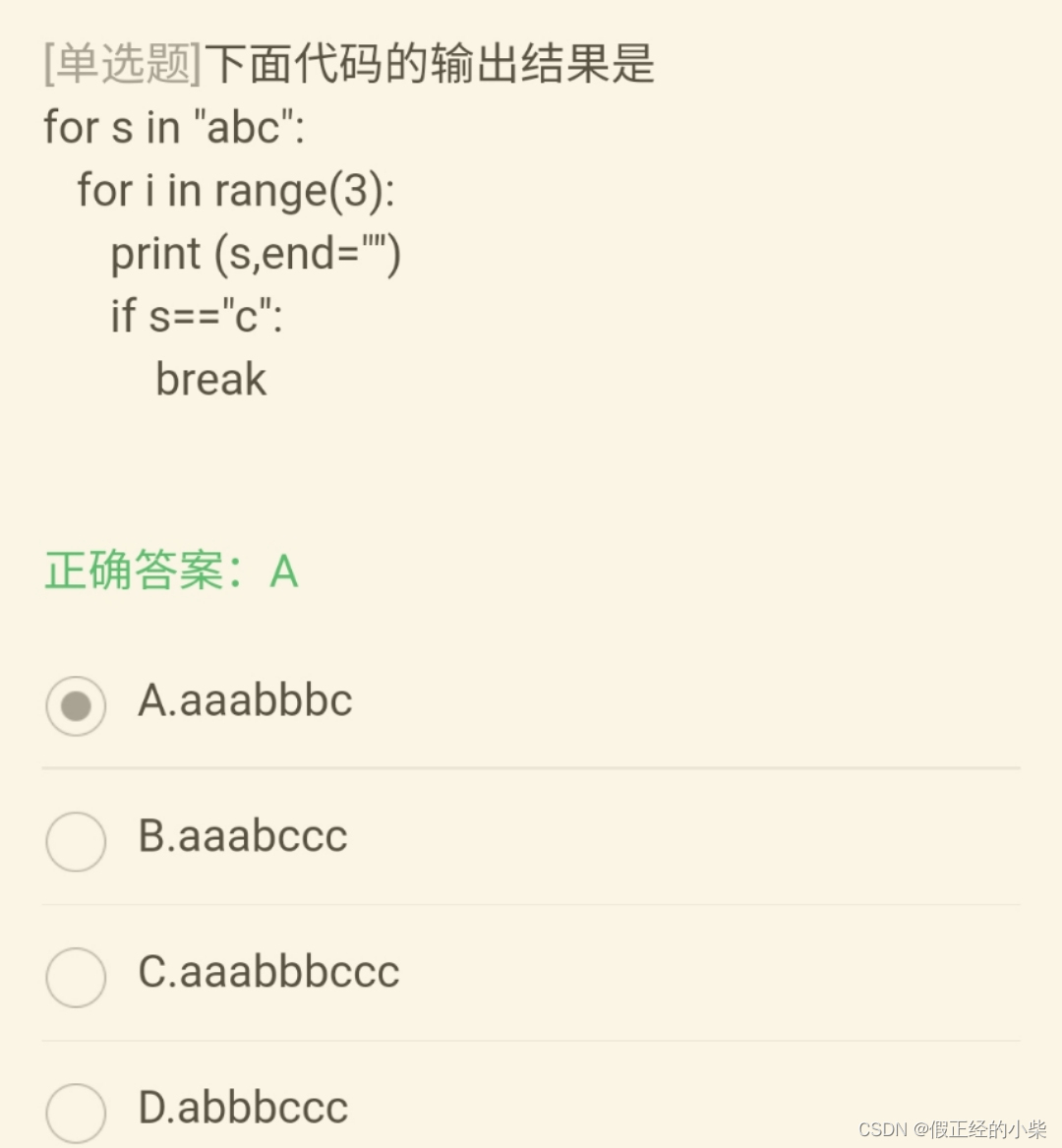The height and width of the screenshot is (1148, 1062).
Task: Click the code line for i in range(3):
Action: pos(237,190)
